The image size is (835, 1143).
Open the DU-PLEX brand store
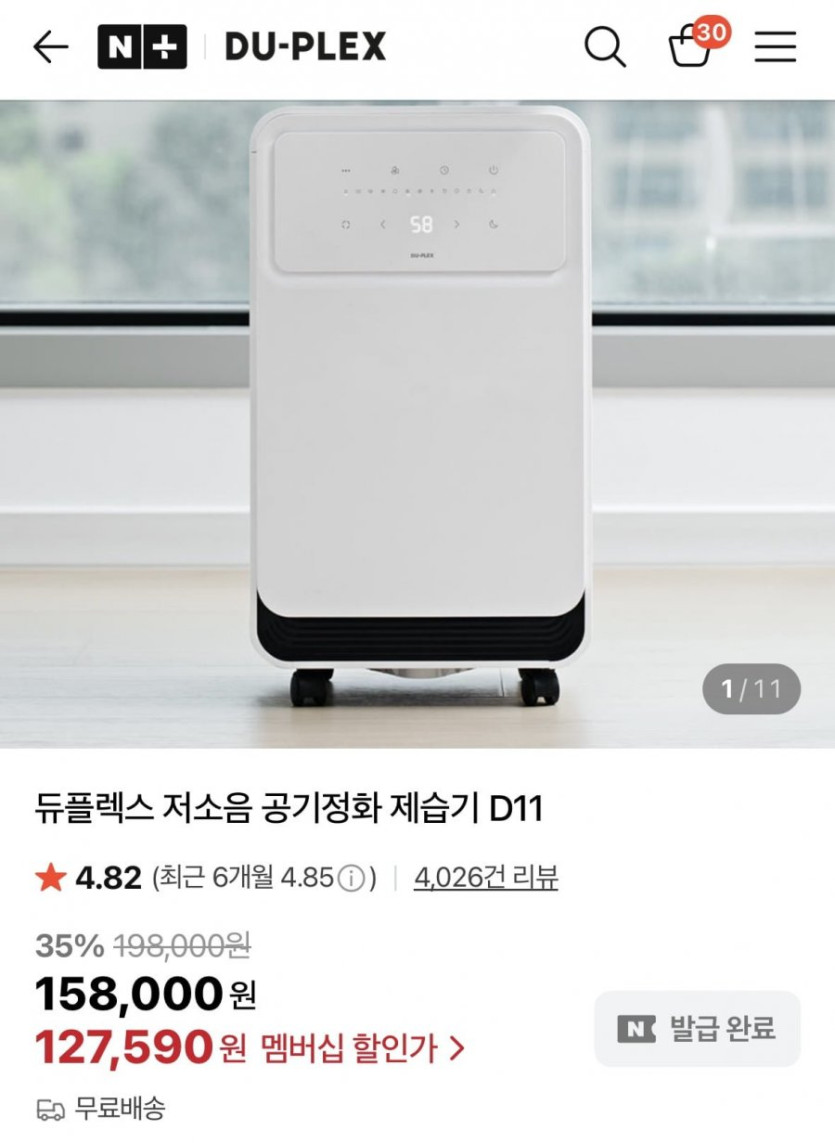click(305, 47)
